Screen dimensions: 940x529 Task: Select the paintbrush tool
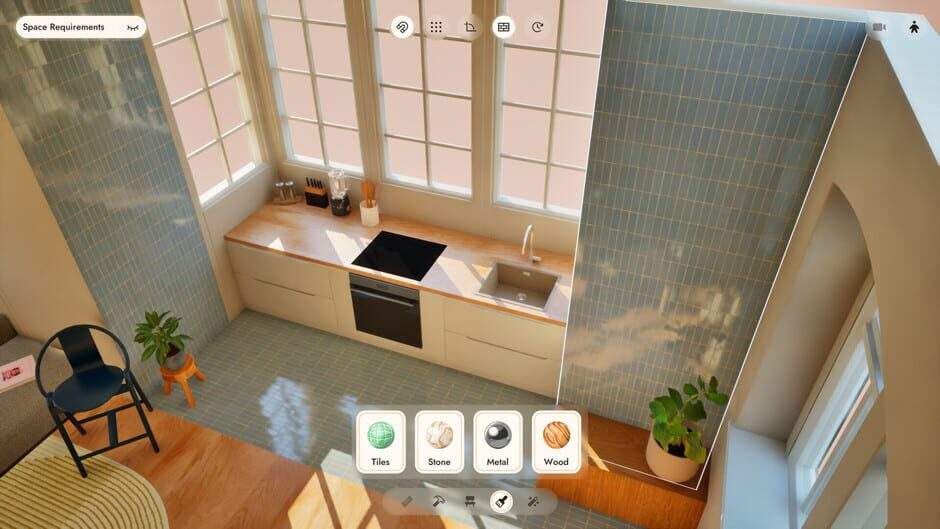coord(501,500)
